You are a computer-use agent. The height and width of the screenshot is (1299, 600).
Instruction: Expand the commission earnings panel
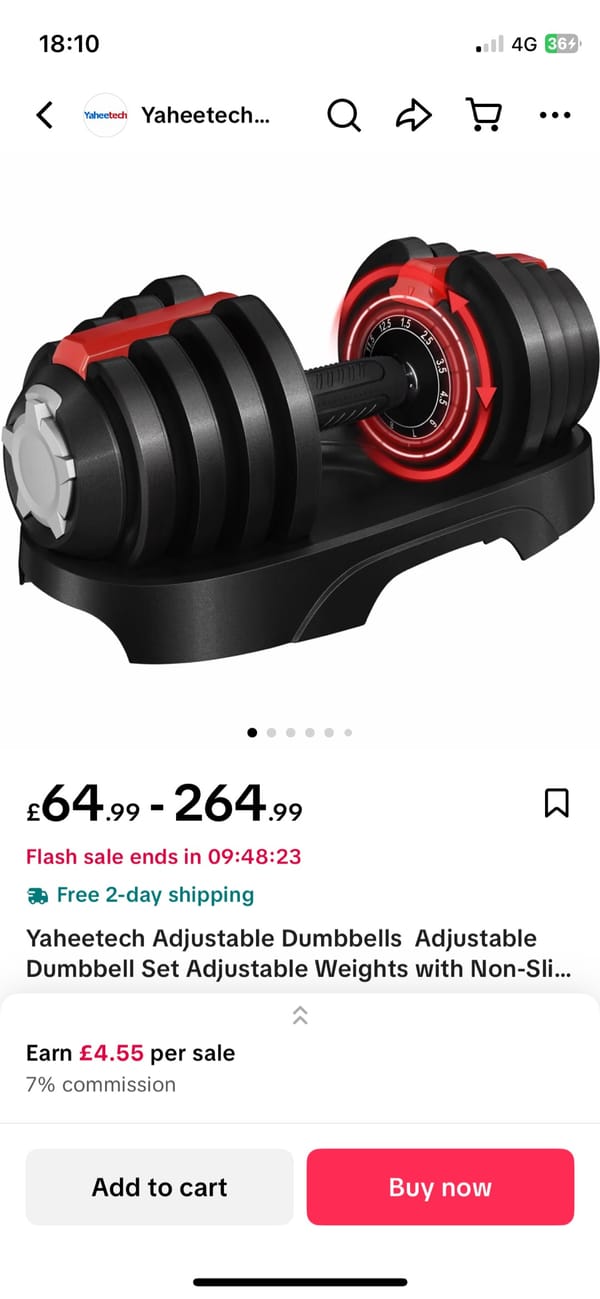(x=300, y=1016)
